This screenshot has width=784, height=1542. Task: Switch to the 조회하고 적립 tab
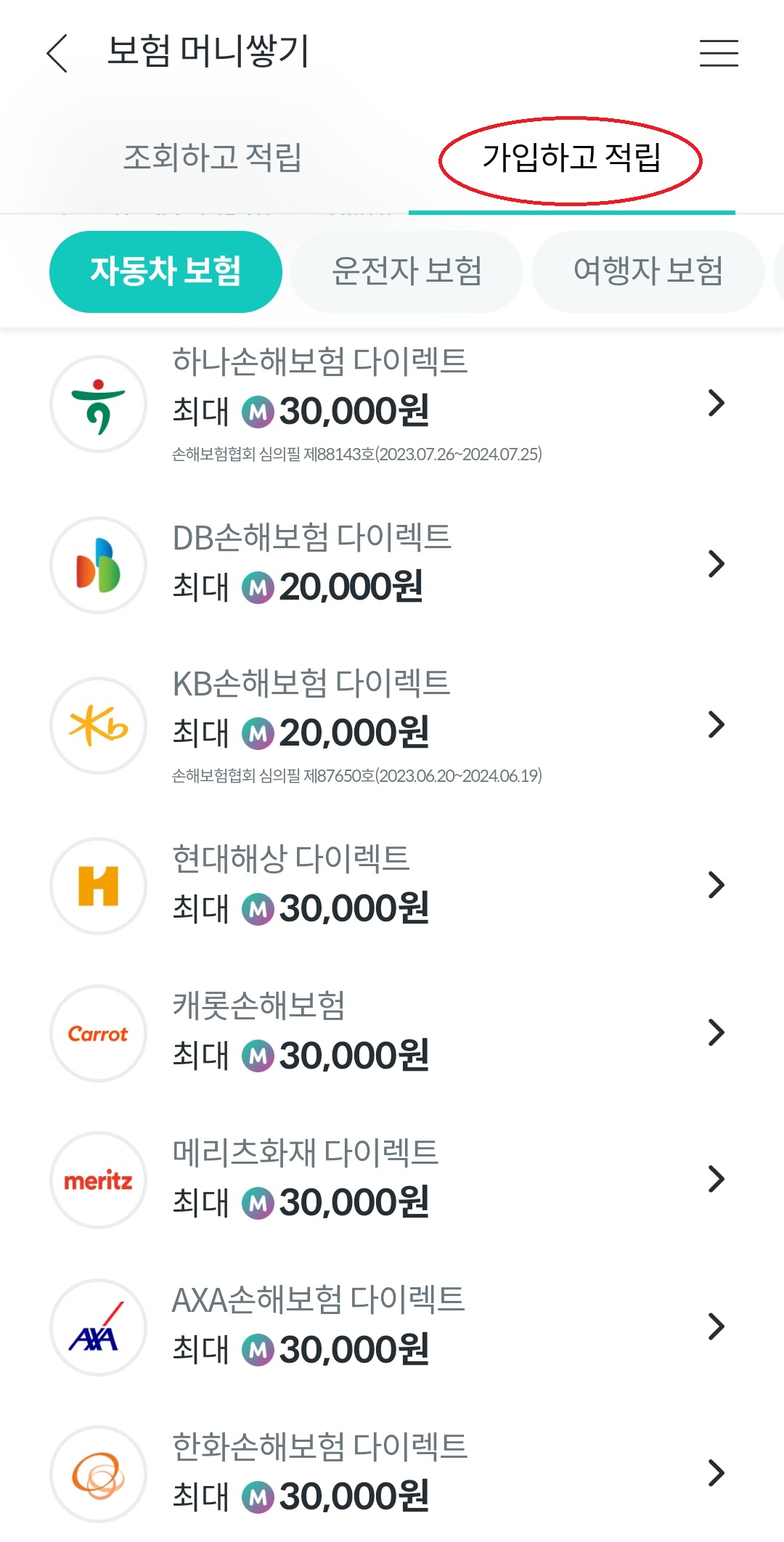tap(212, 158)
